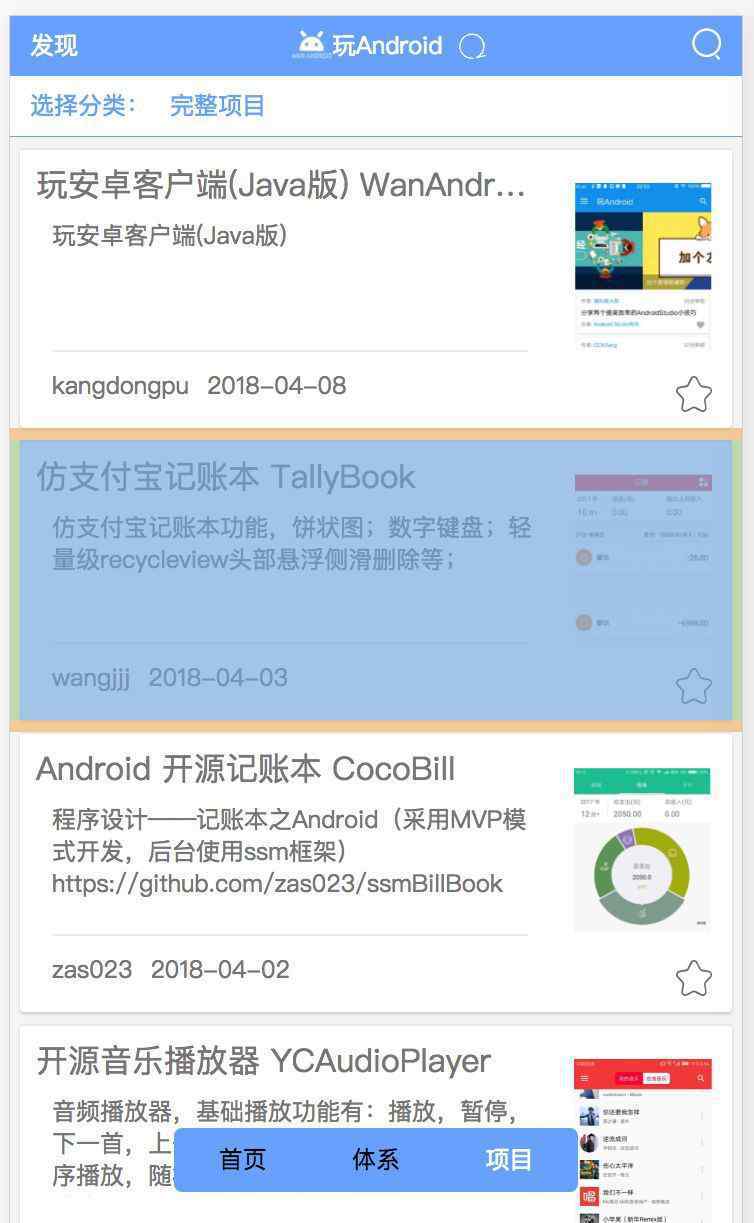Image resolution: width=754 pixels, height=1223 pixels.
Task: Open the CocoBill 开源记账本 project
Action: click(376, 872)
